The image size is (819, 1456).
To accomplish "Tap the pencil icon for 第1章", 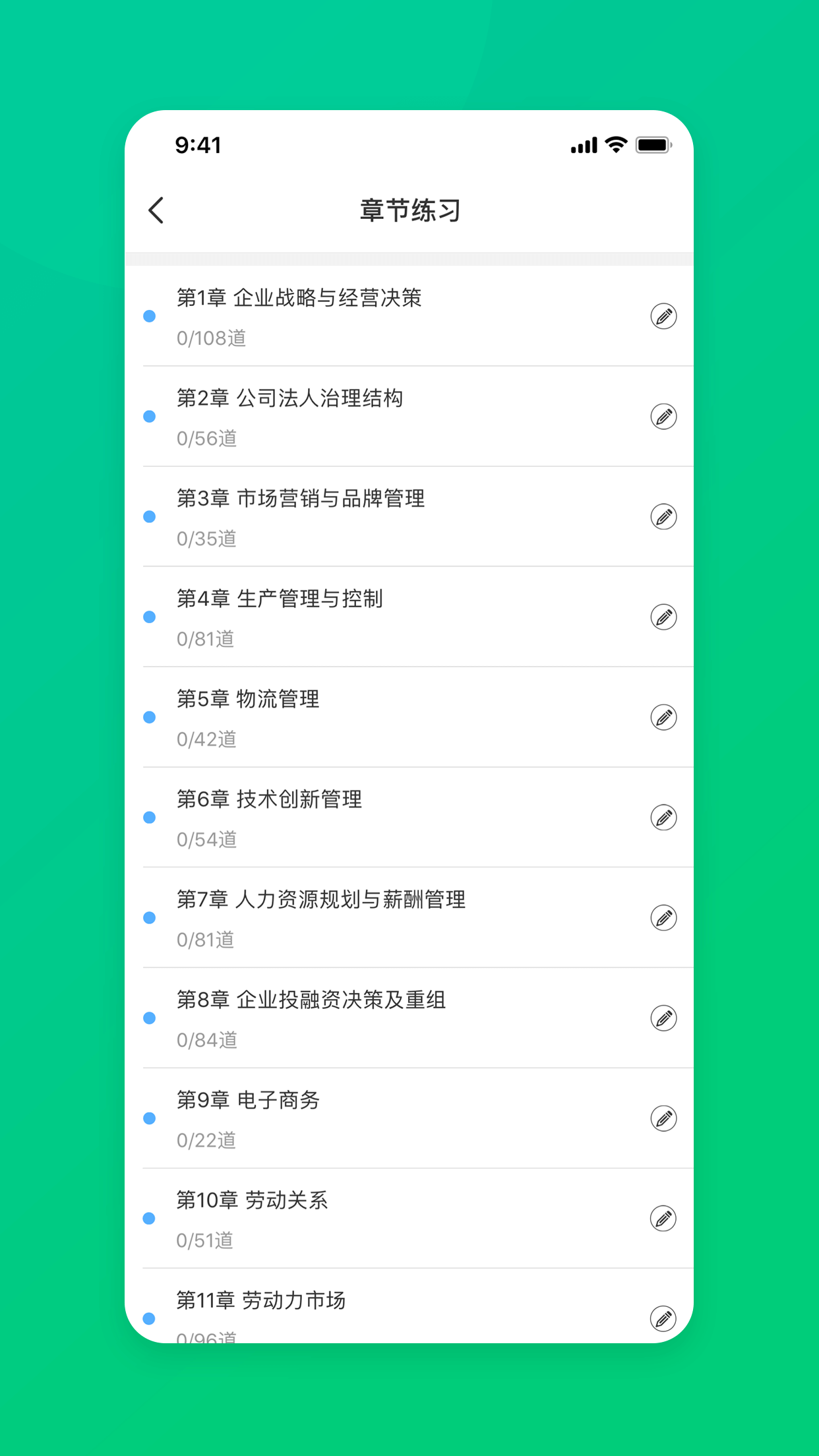I will tap(663, 317).
